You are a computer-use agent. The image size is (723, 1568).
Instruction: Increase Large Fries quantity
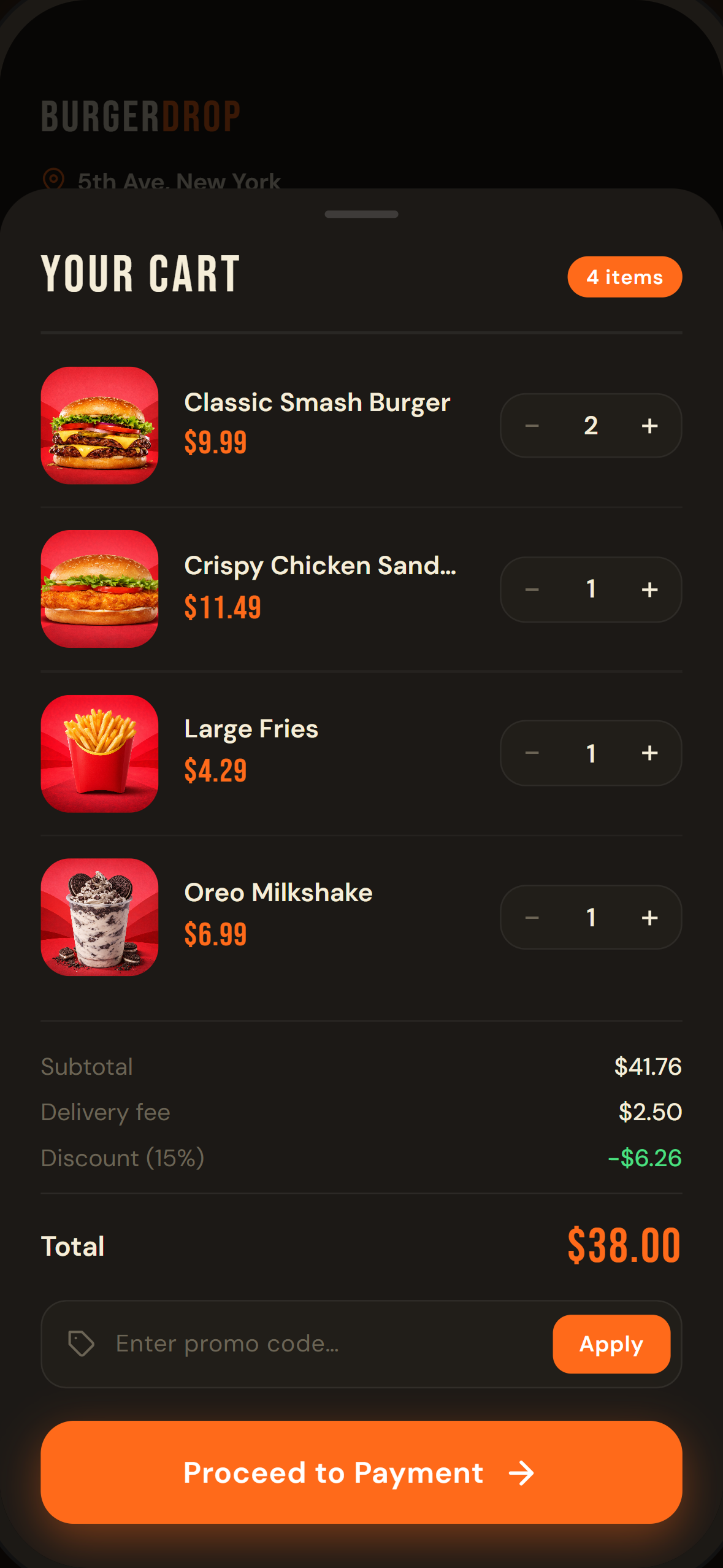pos(649,753)
